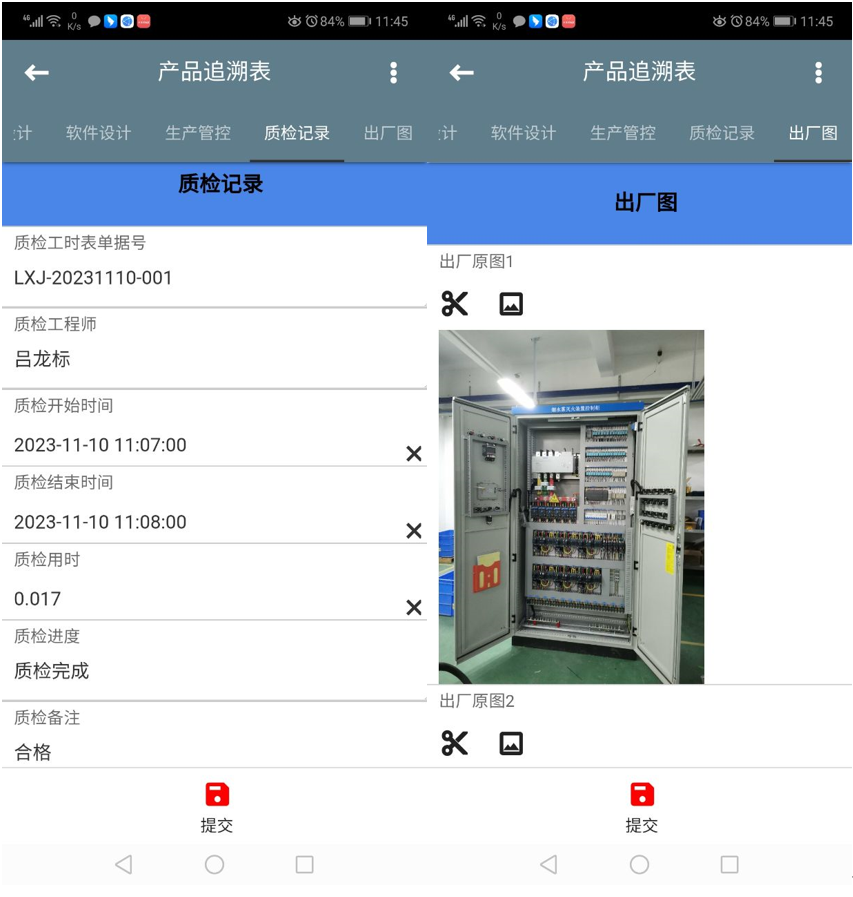Edit the 质检工时表单据号 field

click(x=200, y=278)
